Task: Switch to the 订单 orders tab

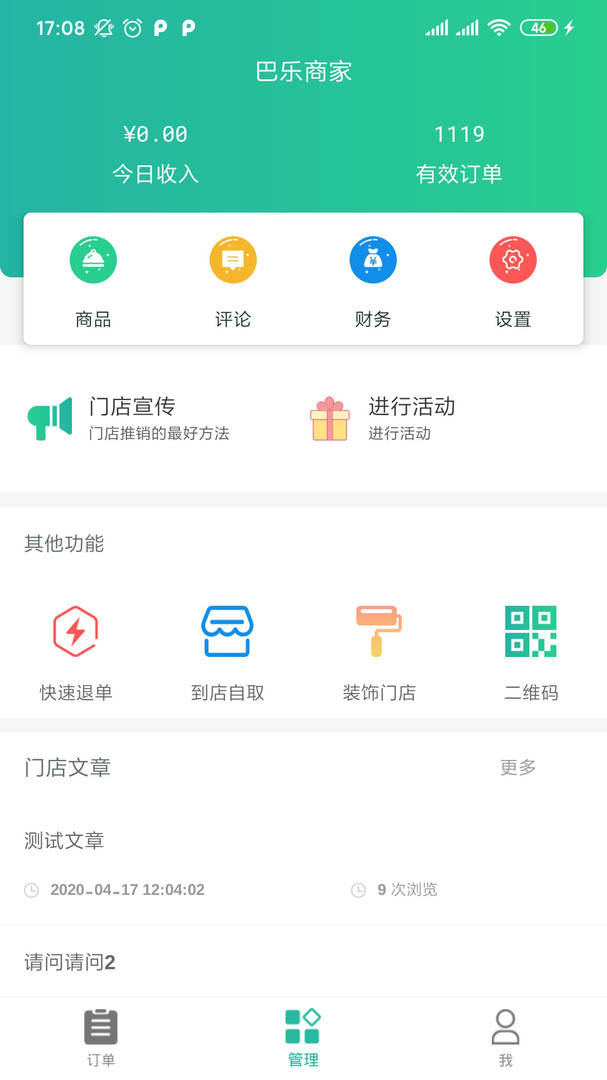Action: point(101,1038)
